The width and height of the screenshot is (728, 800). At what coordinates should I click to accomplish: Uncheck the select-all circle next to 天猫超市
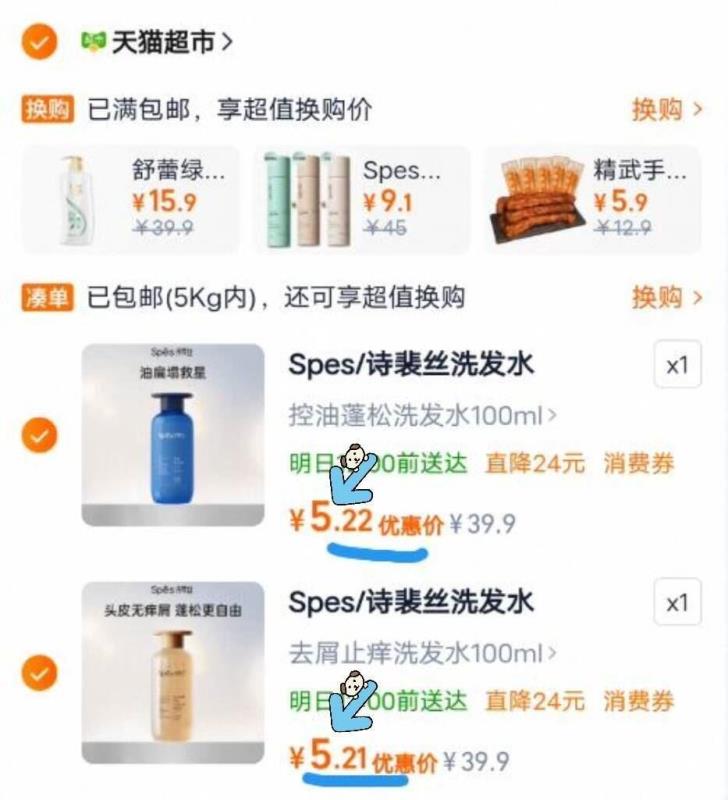click(x=37, y=42)
